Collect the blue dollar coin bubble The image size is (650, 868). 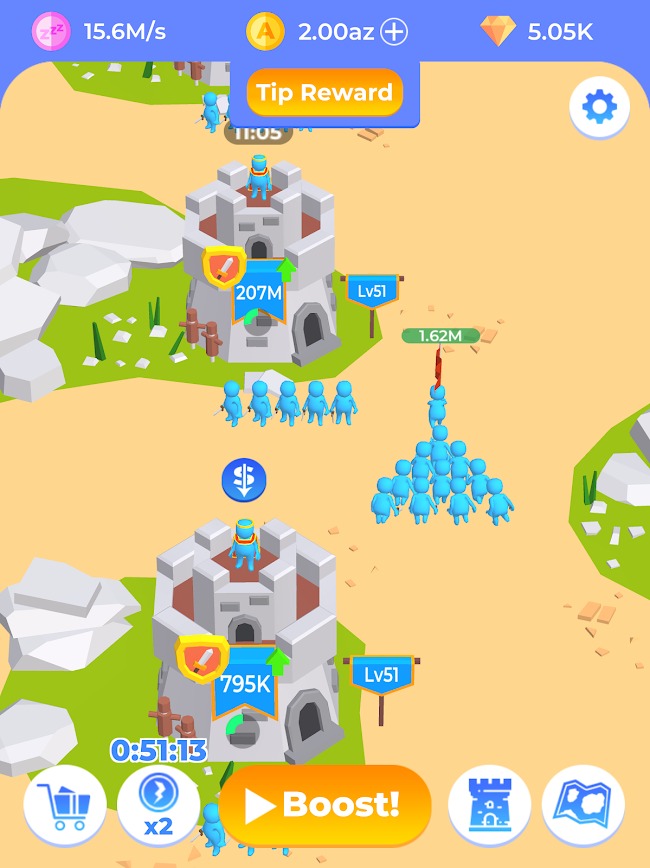[244, 481]
